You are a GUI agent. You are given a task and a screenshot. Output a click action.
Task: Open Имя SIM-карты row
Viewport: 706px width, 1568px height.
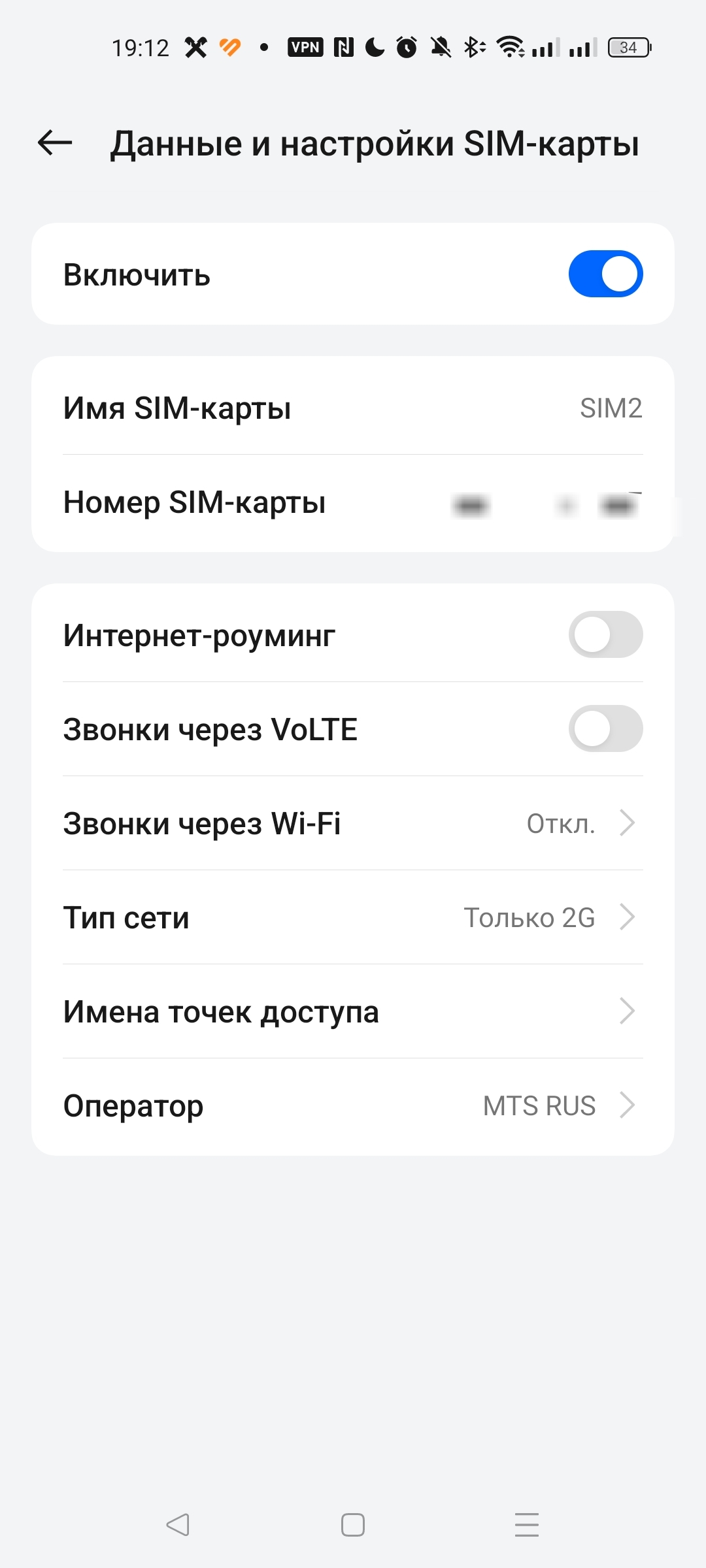pyautogui.click(x=353, y=408)
